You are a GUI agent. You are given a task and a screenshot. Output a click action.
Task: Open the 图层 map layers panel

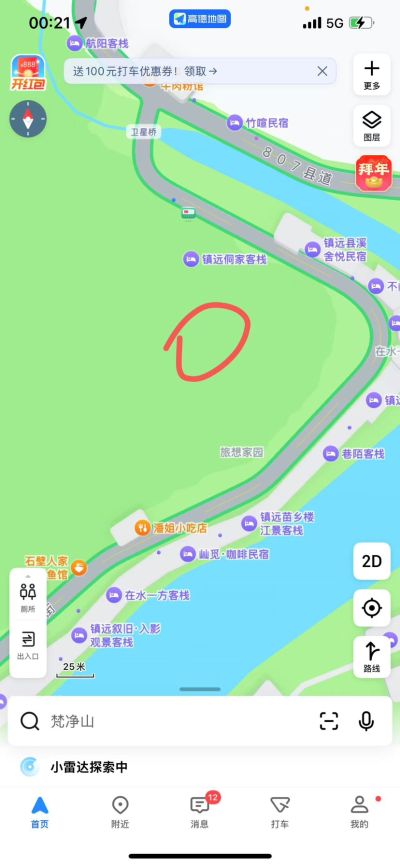(x=372, y=126)
